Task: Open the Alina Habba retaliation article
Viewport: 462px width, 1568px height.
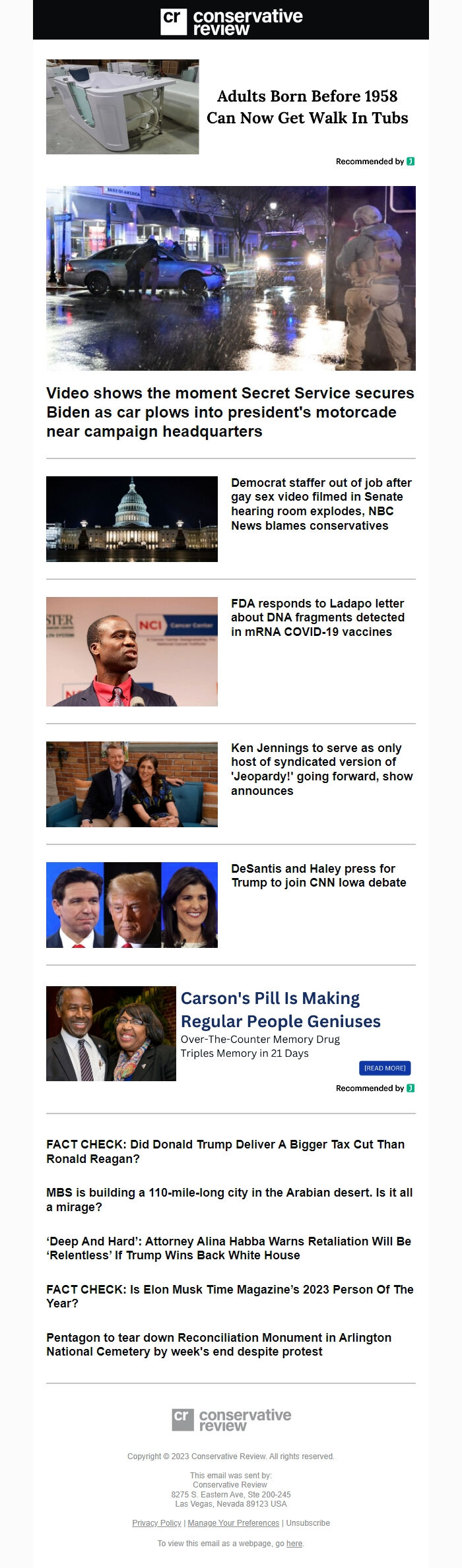Action: pyautogui.click(x=228, y=1248)
